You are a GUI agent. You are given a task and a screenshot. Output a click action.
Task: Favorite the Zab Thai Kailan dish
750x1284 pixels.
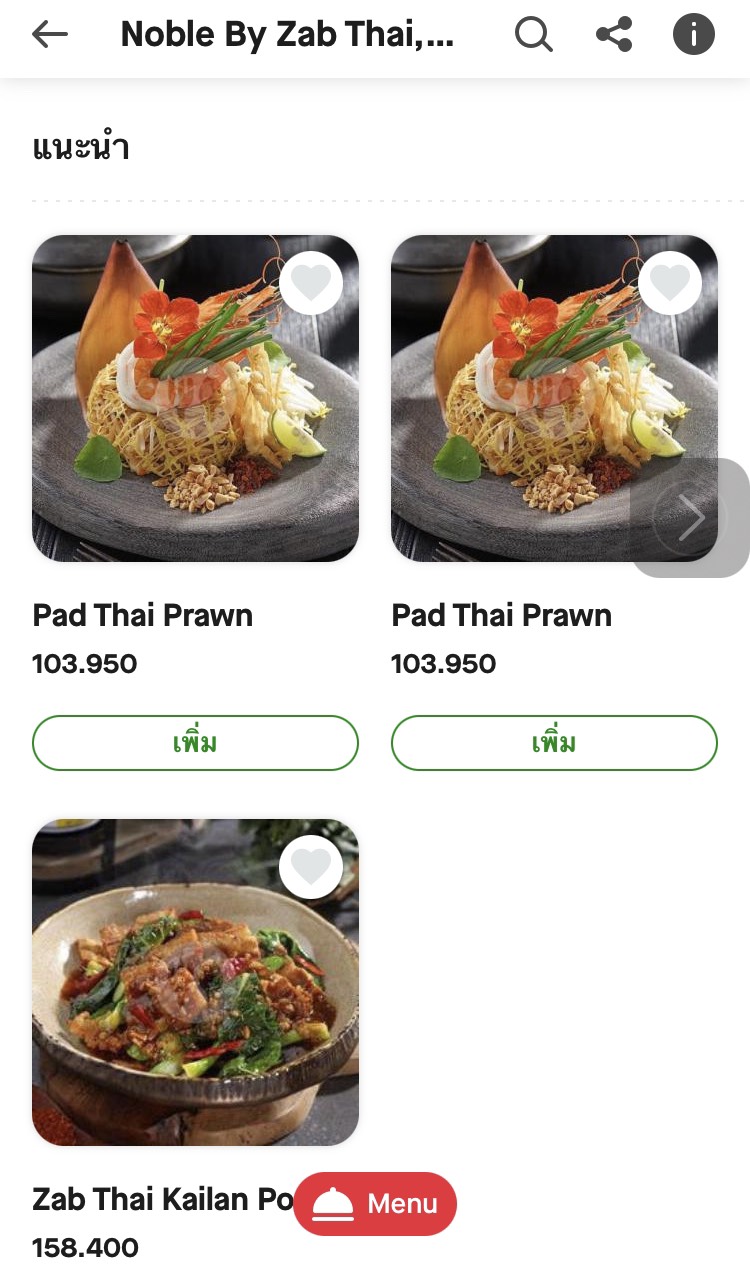coord(311,866)
